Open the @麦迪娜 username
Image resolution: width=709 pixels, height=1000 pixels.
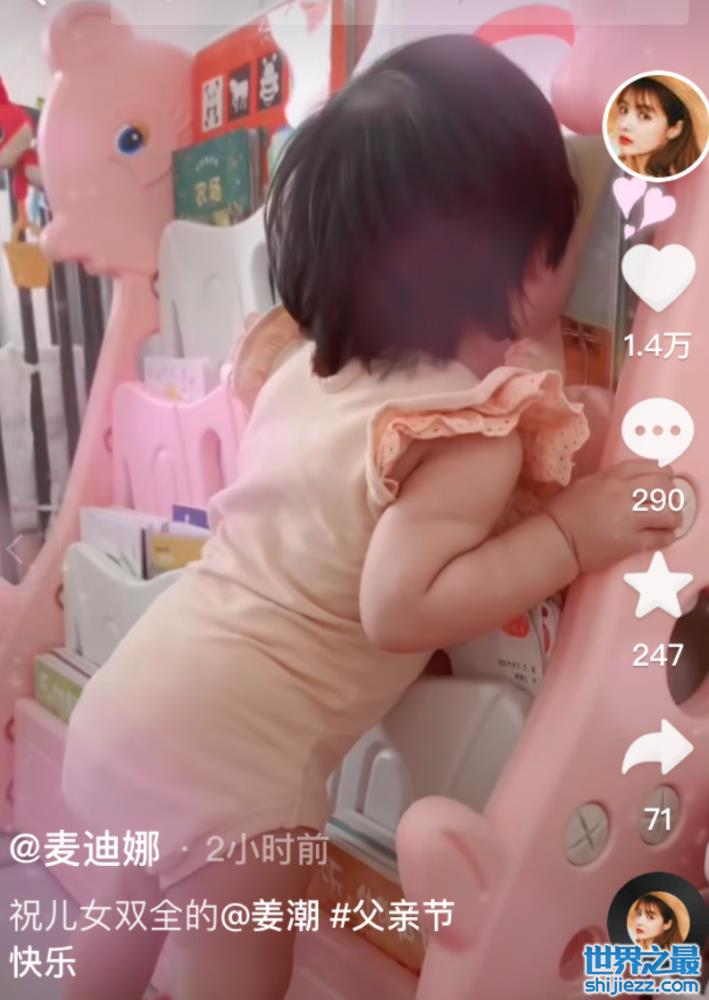85,851
